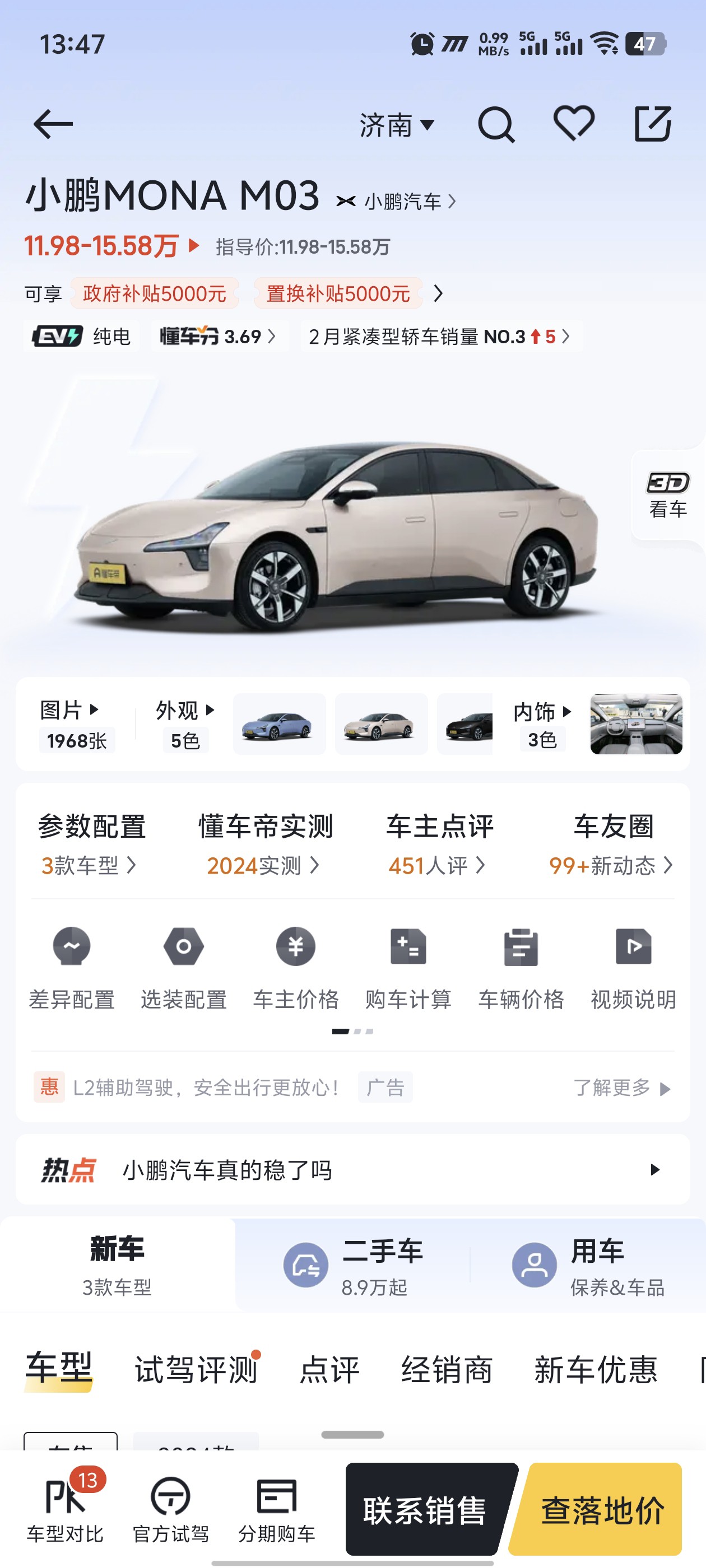The height and width of the screenshot is (1568, 706).
Task: Switch to 试驾评测 tab
Action: (196, 1370)
